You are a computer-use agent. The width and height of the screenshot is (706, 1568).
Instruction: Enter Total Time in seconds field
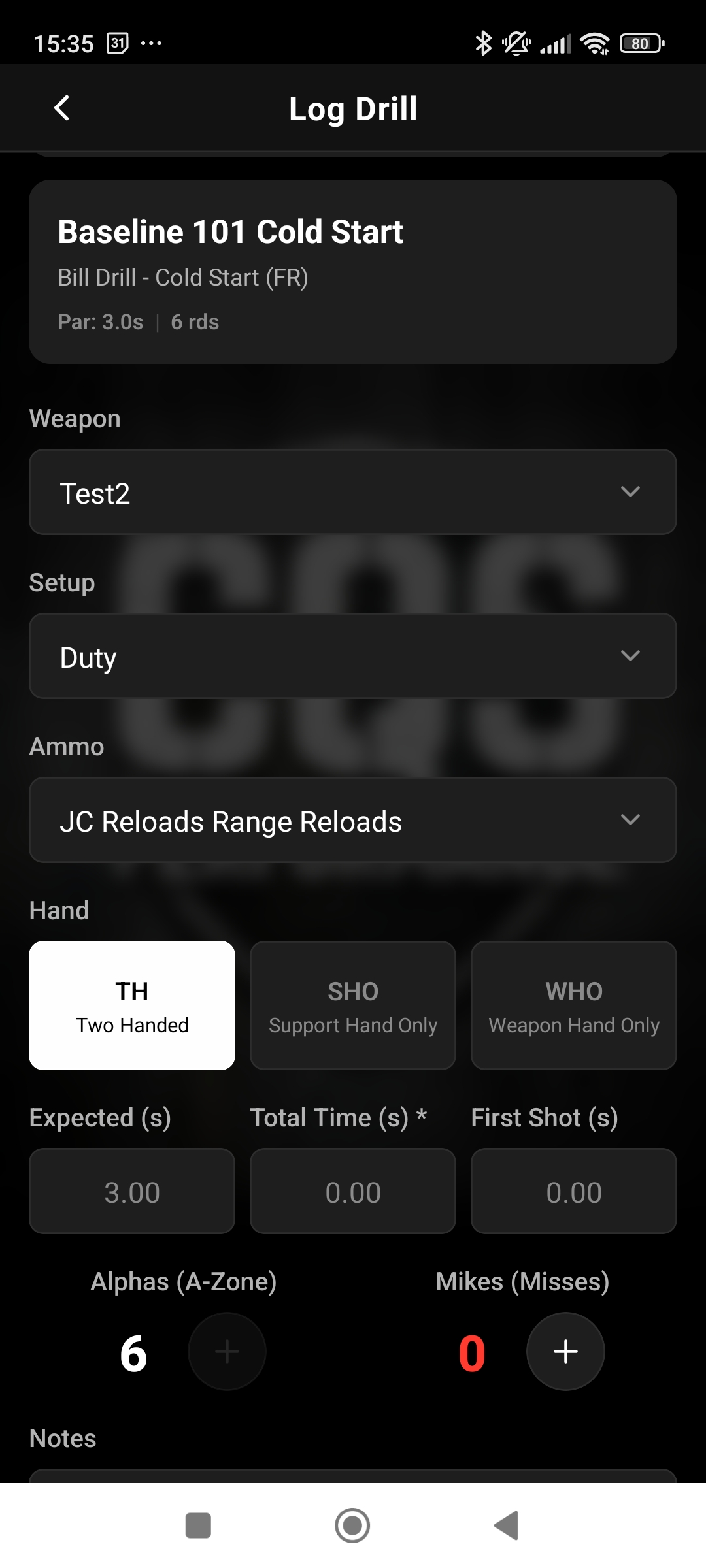pyautogui.click(x=353, y=1191)
